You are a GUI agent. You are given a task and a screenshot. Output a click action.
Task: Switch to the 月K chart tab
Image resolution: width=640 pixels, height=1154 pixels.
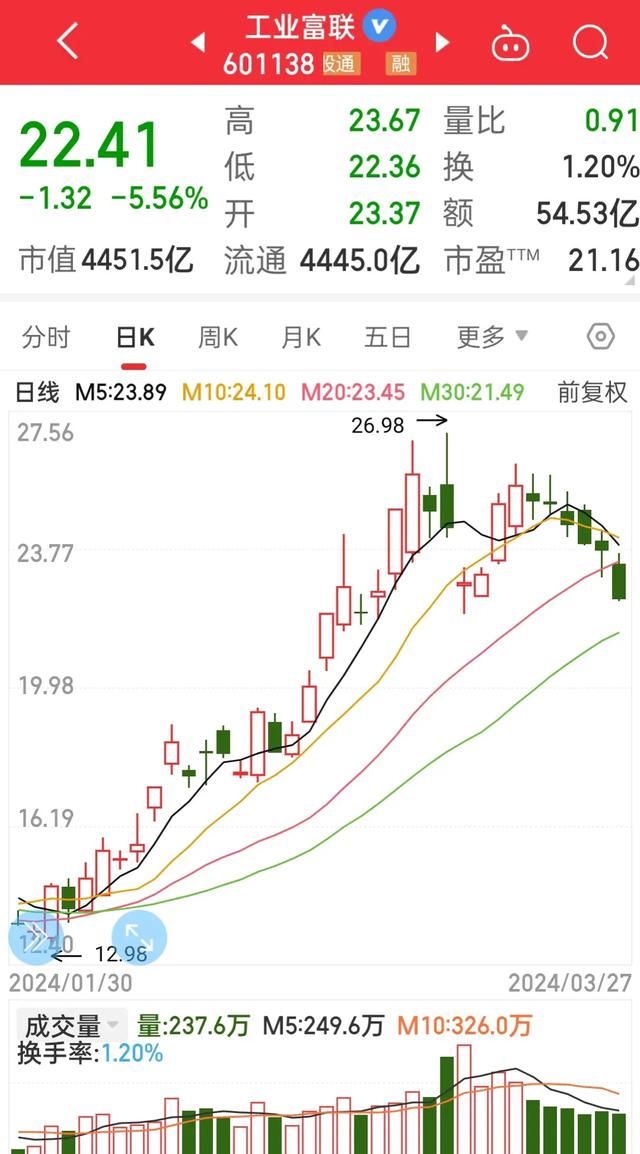301,338
